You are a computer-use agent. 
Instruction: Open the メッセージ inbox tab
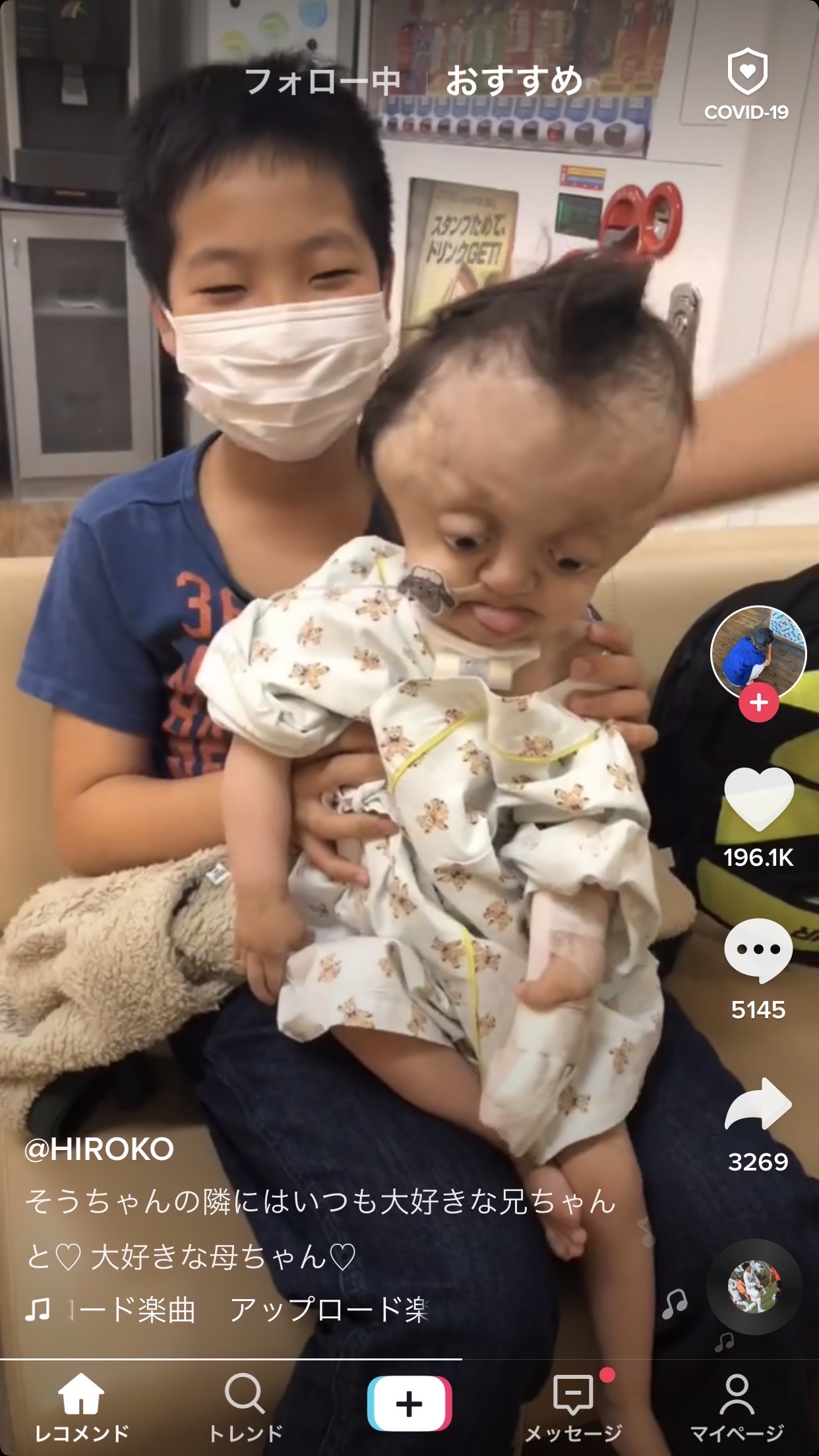point(573,1407)
